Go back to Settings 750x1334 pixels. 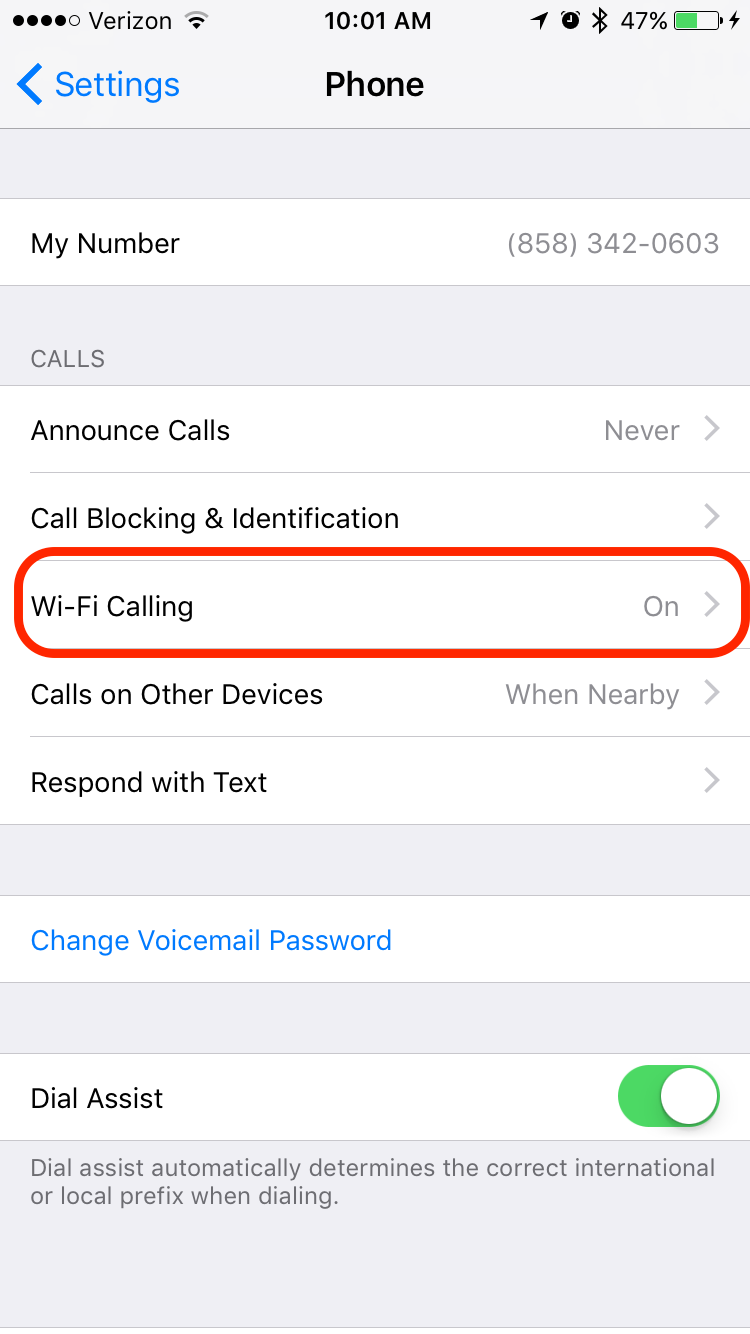point(98,85)
